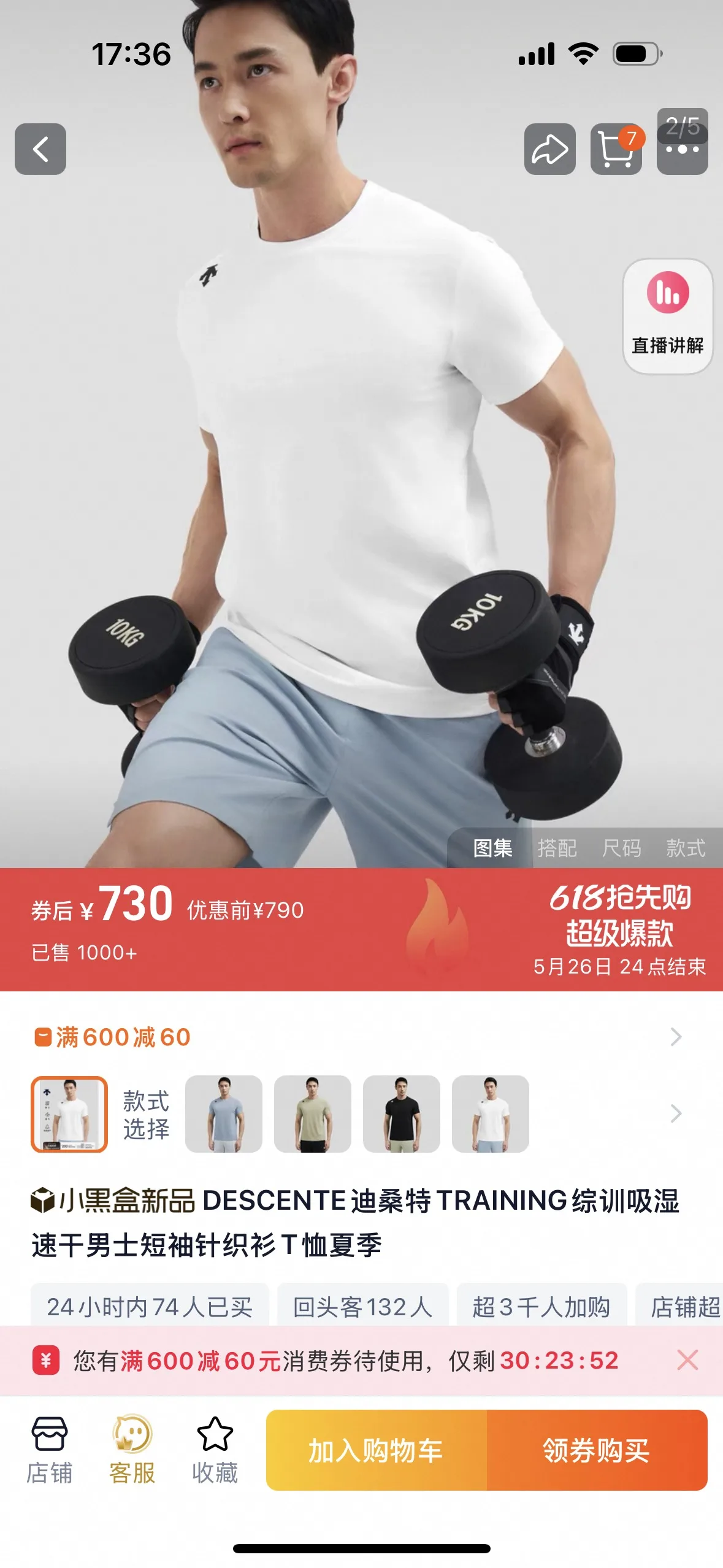Switch to the 搭配 tab
Image resolution: width=723 pixels, height=1568 pixels.
point(557,848)
